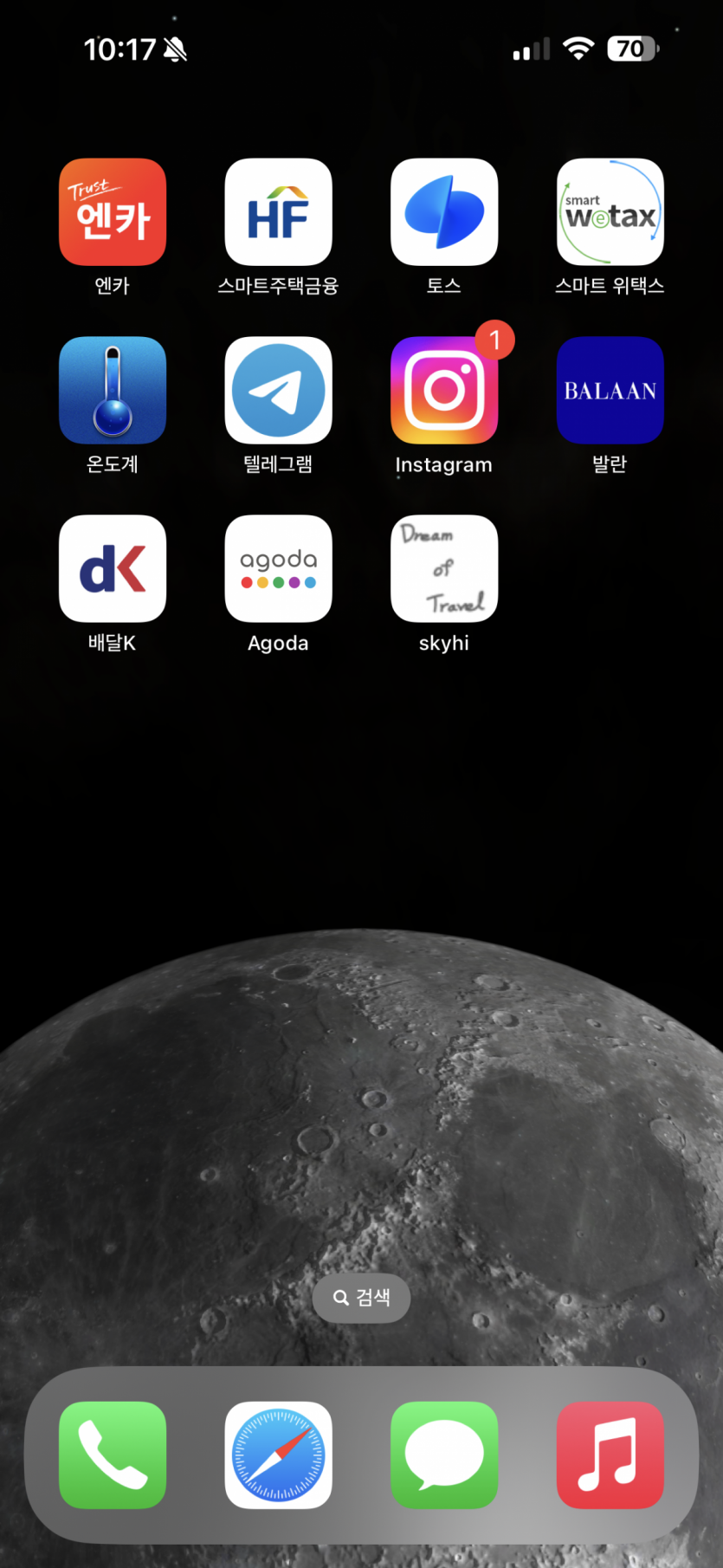The height and width of the screenshot is (1568, 723).
Task: Launch 스마트 위택스 app
Action: (610, 212)
